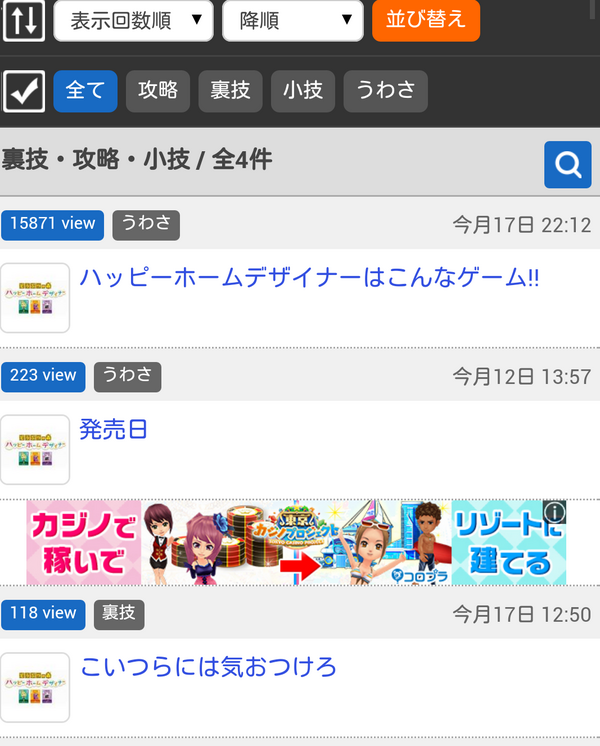The width and height of the screenshot is (600, 746).
Task: Open the 表示回数順 sort dropdown
Action: [133, 21]
